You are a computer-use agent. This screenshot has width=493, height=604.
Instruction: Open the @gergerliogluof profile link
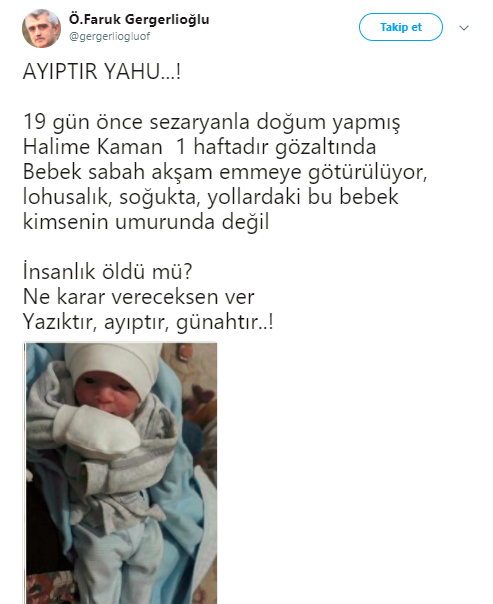[x=110, y=37]
